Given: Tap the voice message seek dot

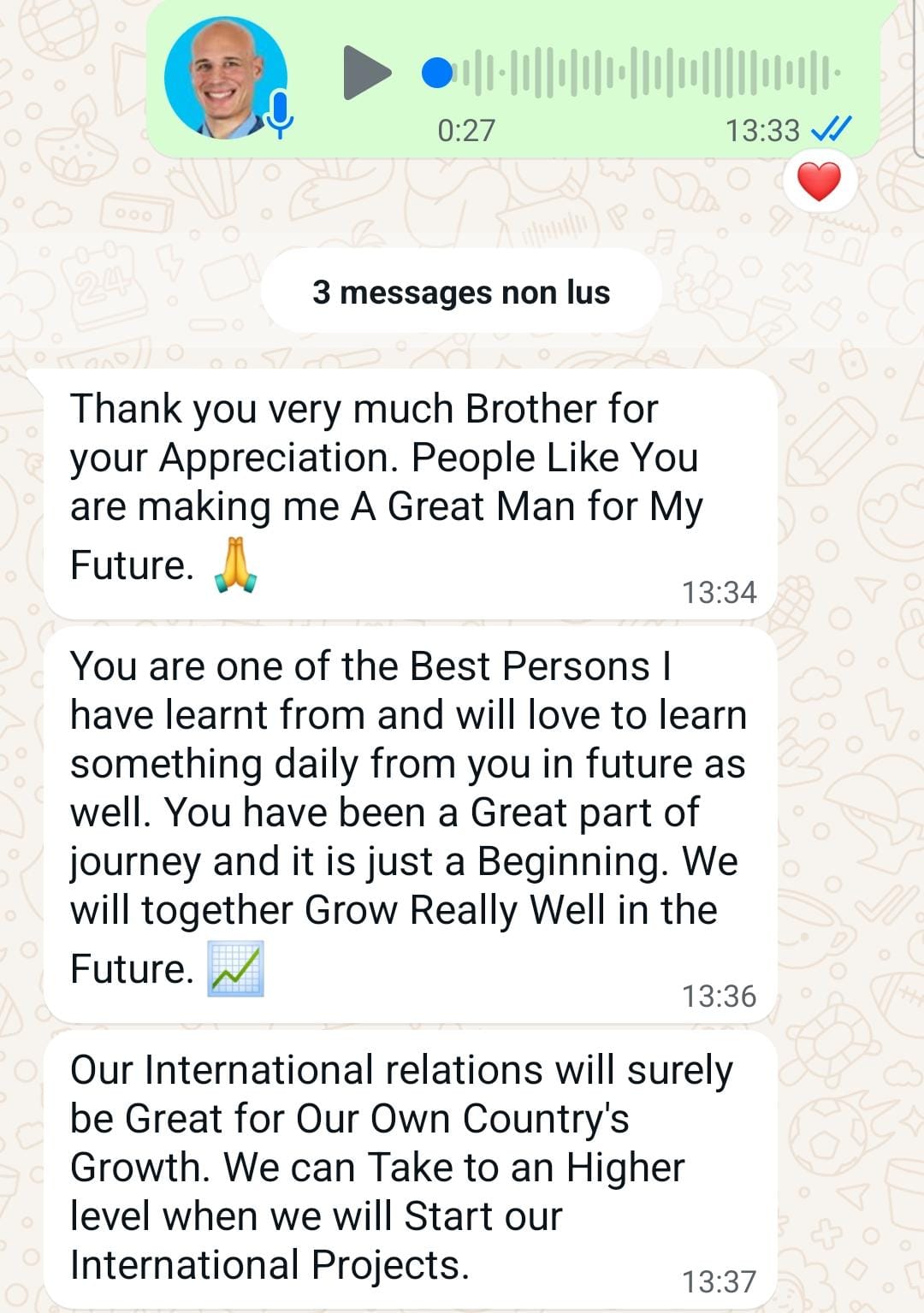Looking at the screenshot, I should click(x=437, y=74).
